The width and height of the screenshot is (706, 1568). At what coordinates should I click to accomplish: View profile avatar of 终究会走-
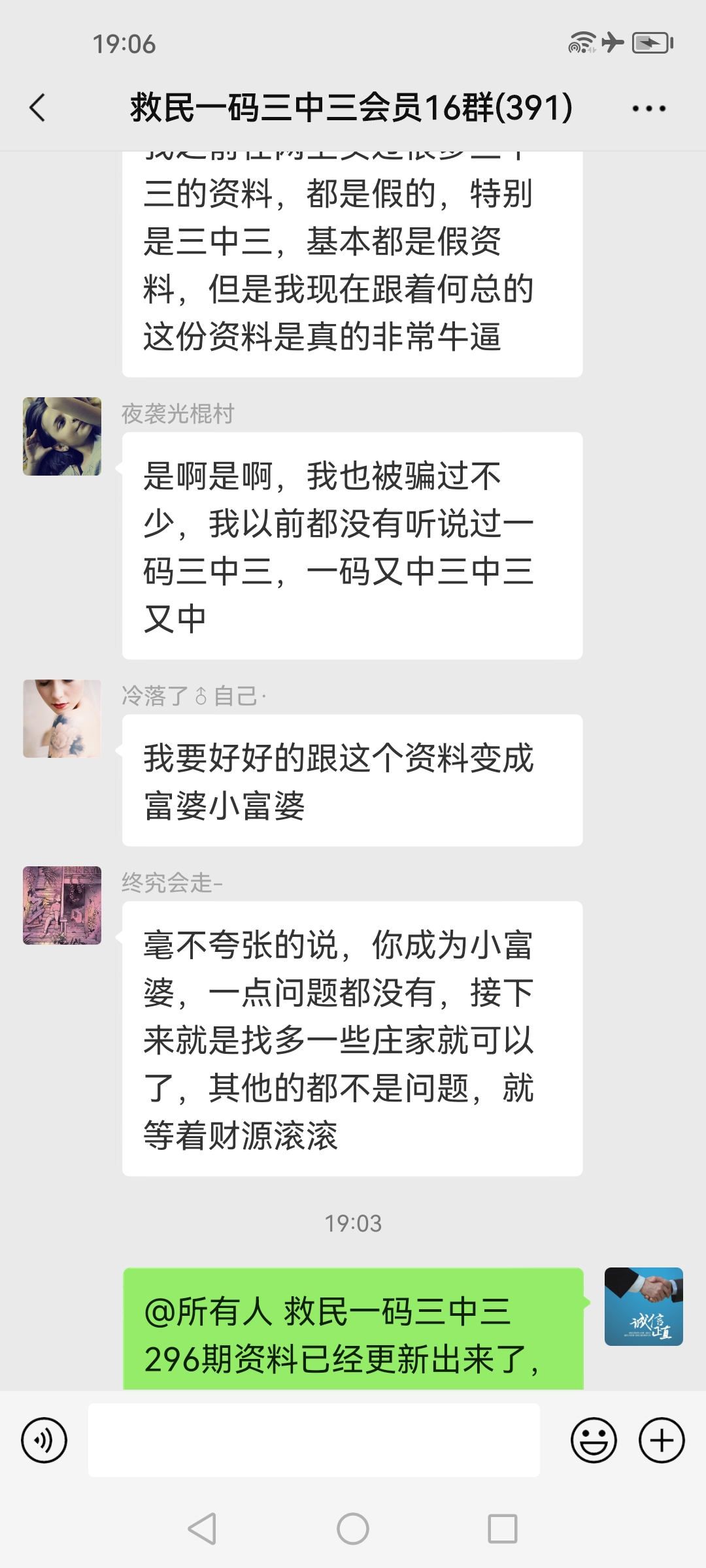click(x=62, y=906)
